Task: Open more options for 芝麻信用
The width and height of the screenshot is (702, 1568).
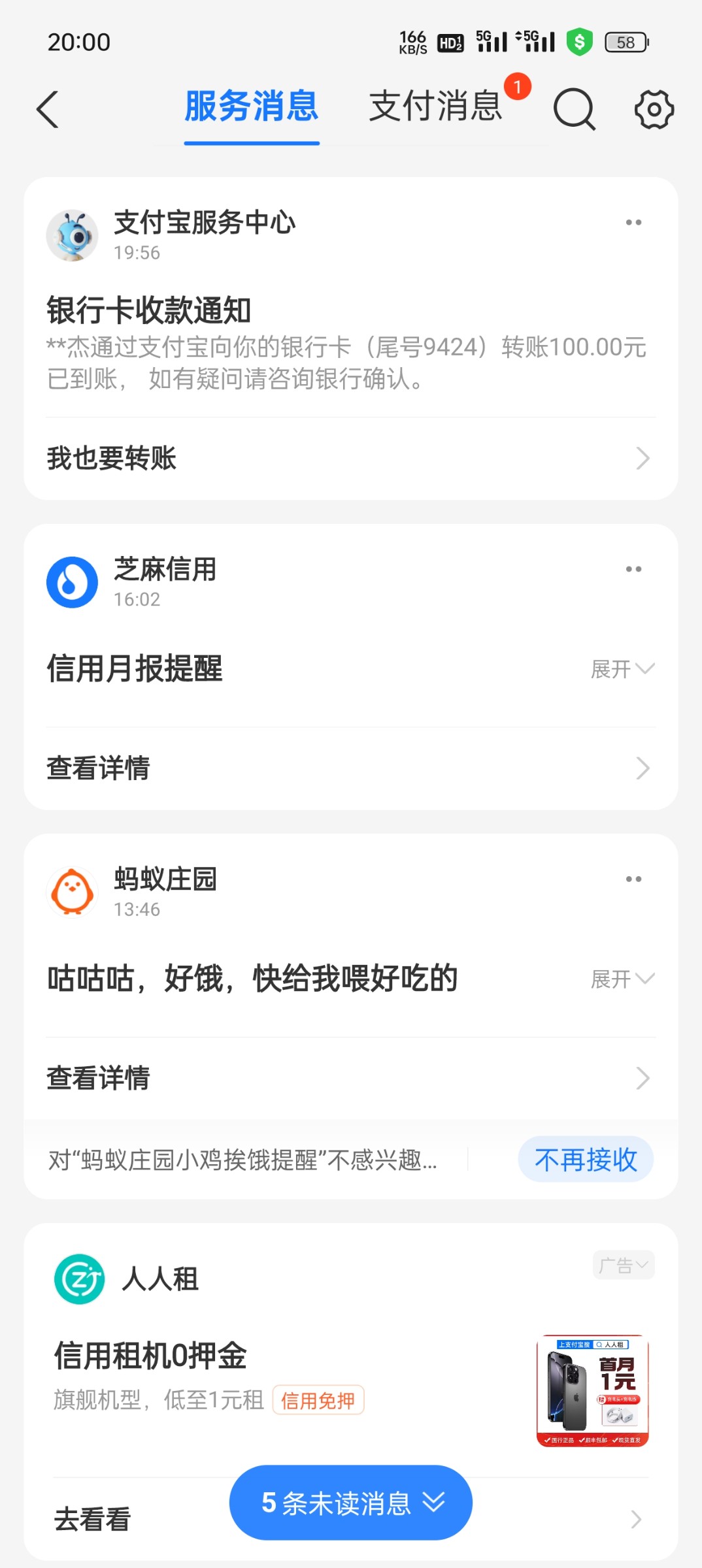Action: tap(633, 569)
